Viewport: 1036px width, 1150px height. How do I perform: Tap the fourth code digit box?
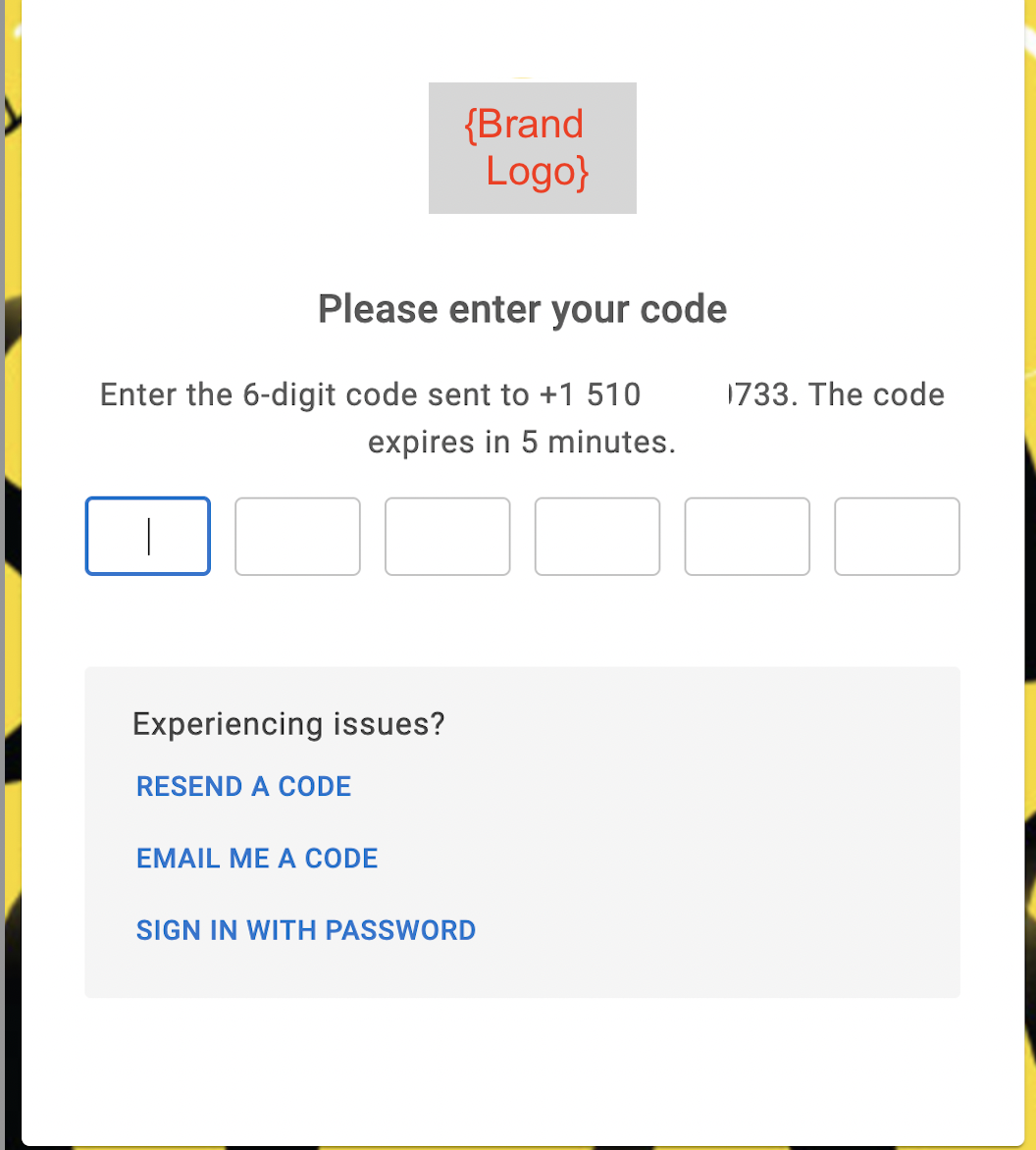coord(597,536)
